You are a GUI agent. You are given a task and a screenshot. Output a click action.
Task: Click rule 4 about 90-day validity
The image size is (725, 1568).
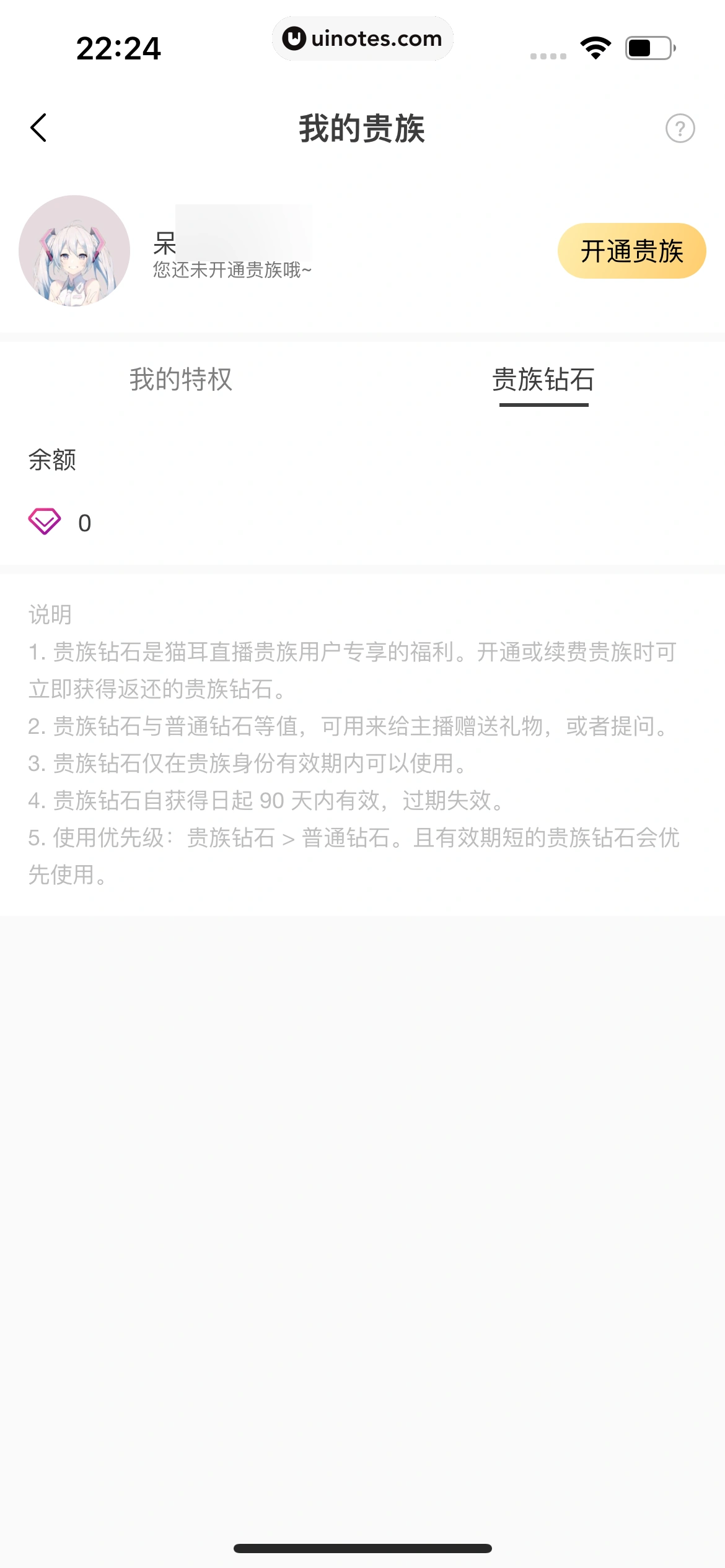(268, 802)
